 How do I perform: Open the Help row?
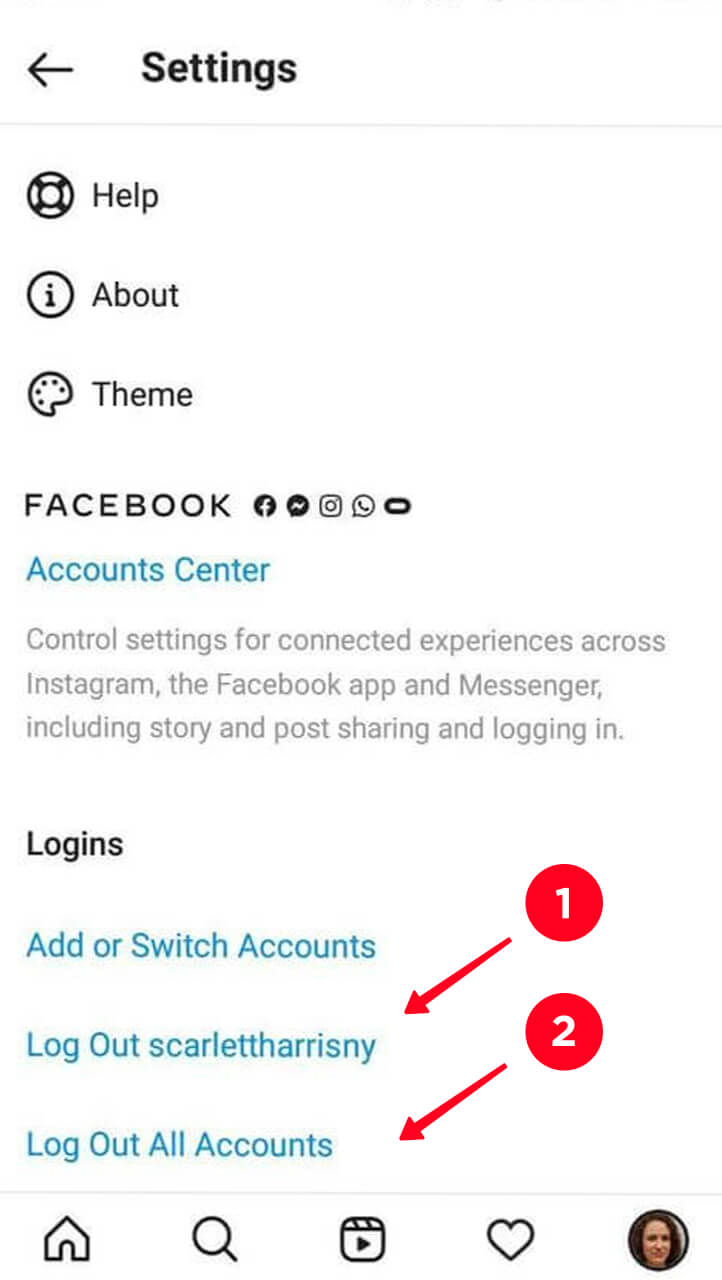coord(361,196)
